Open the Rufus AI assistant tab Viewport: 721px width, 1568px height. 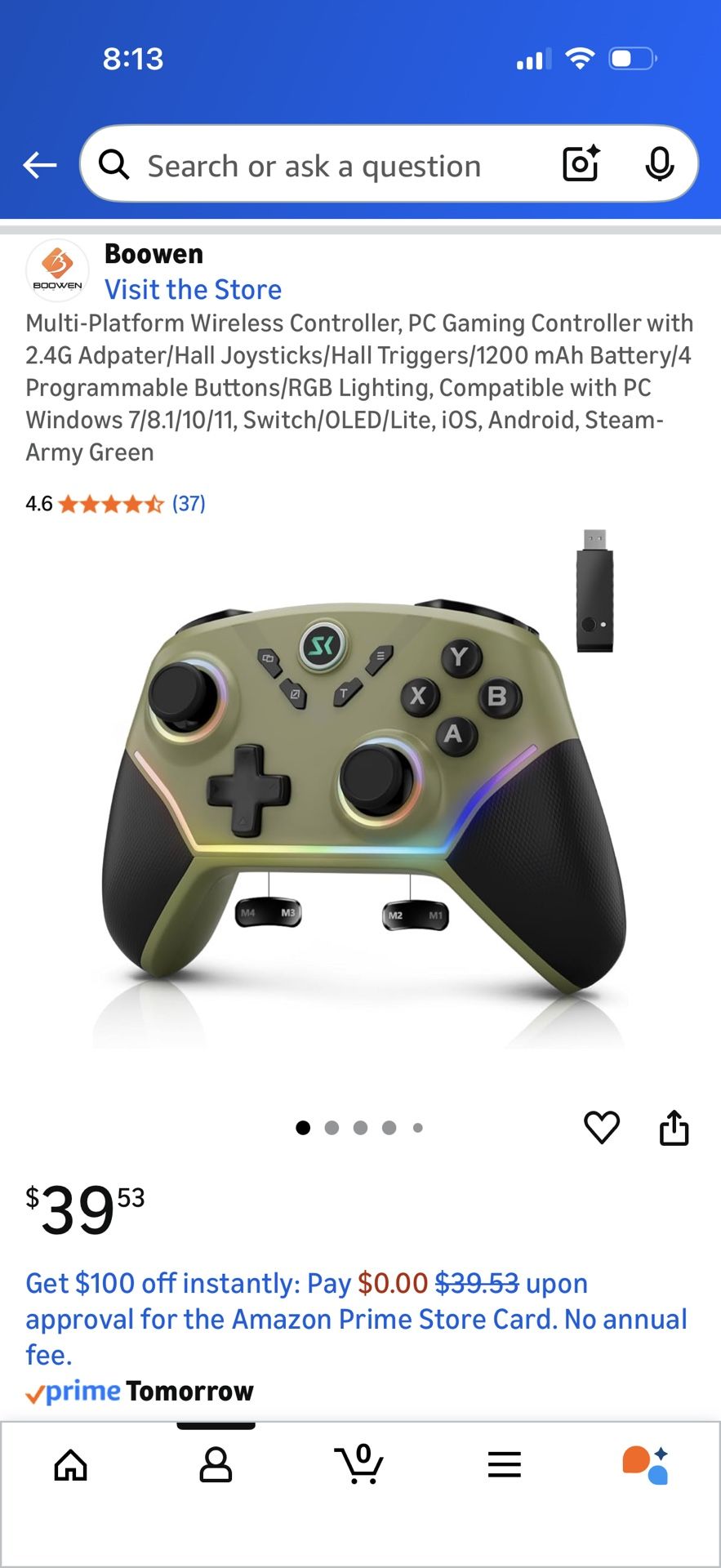pyautogui.click(x=646, y=1465)
